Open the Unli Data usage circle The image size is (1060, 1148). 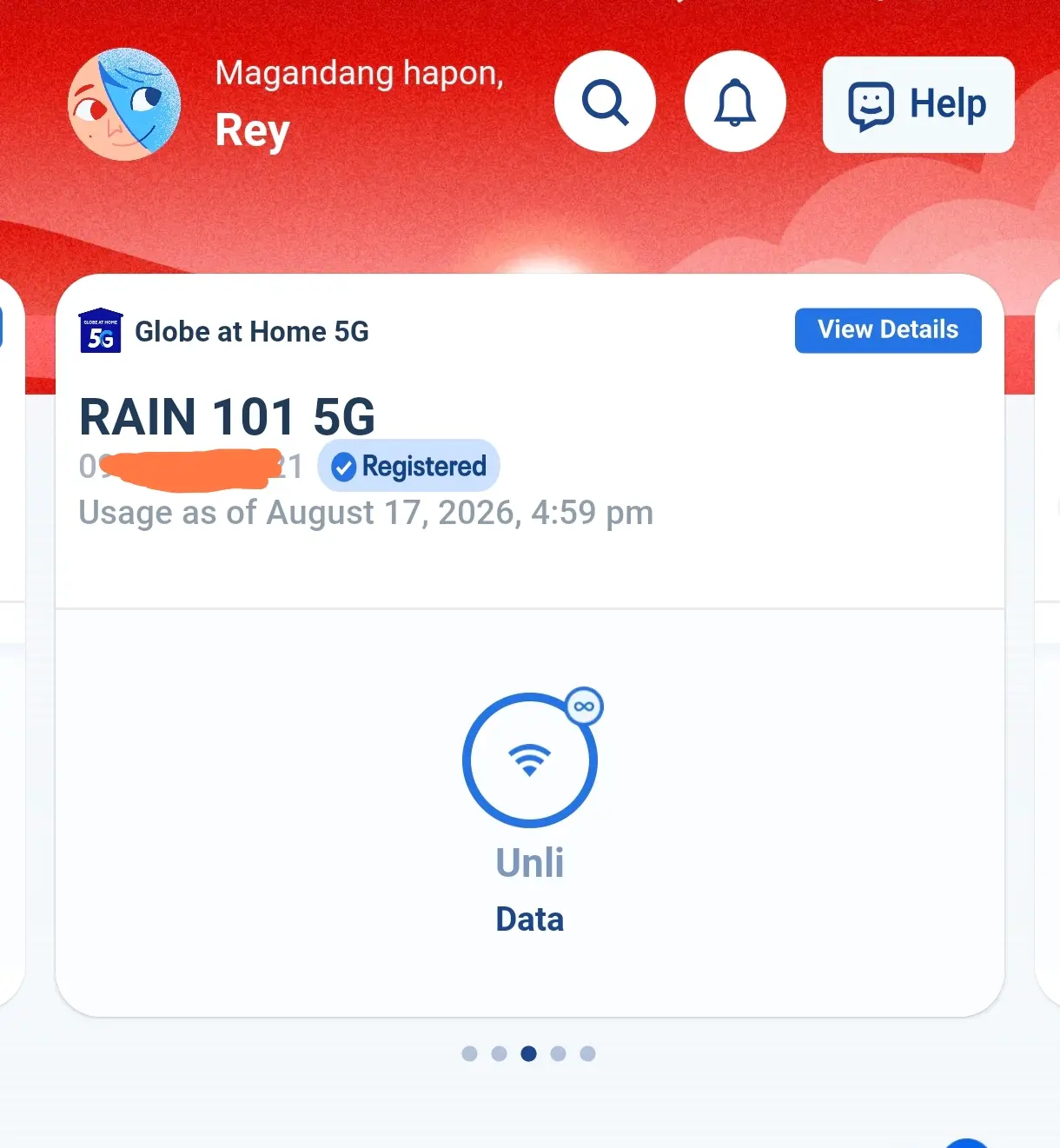click(x=530, y=759)
